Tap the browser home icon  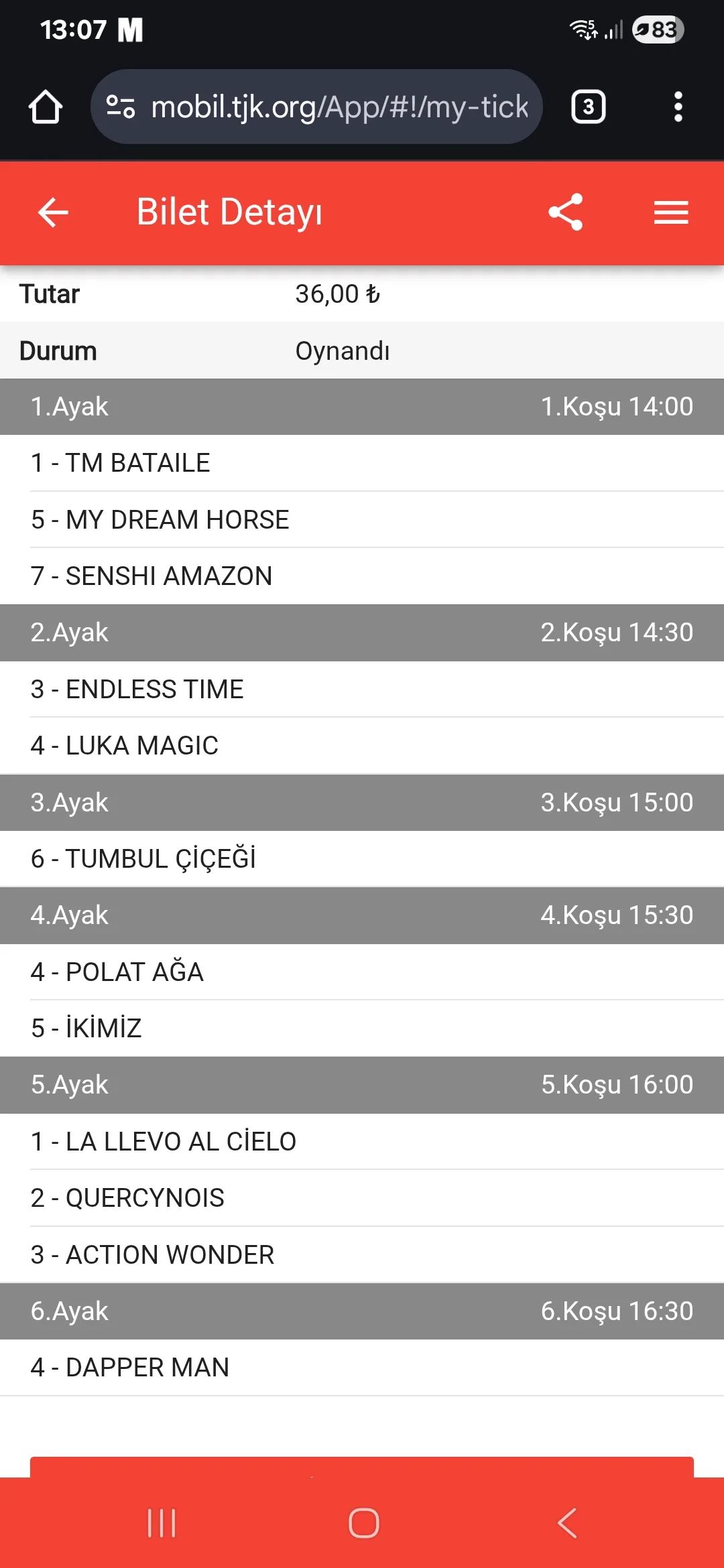pyautogui.click(x=46, y=107)
